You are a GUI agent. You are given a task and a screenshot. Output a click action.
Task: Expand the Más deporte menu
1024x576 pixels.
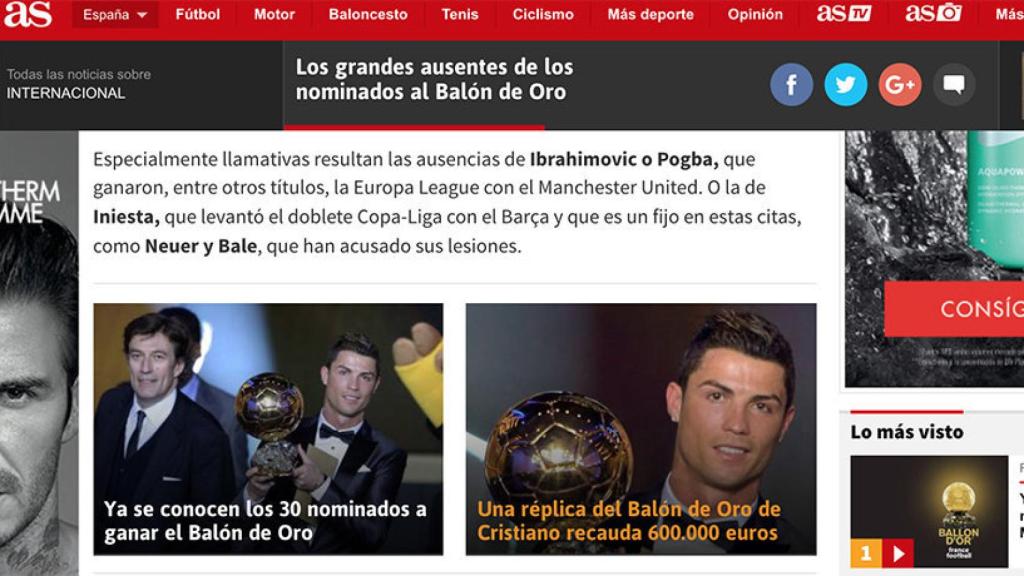(650, 14)
